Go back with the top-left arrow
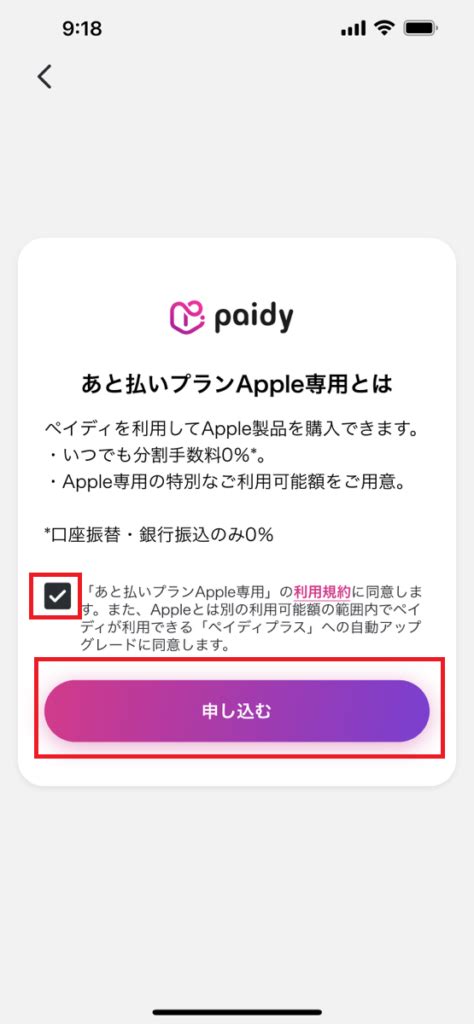The width and height of the screenshot is (474, 1024). [44, 77]
